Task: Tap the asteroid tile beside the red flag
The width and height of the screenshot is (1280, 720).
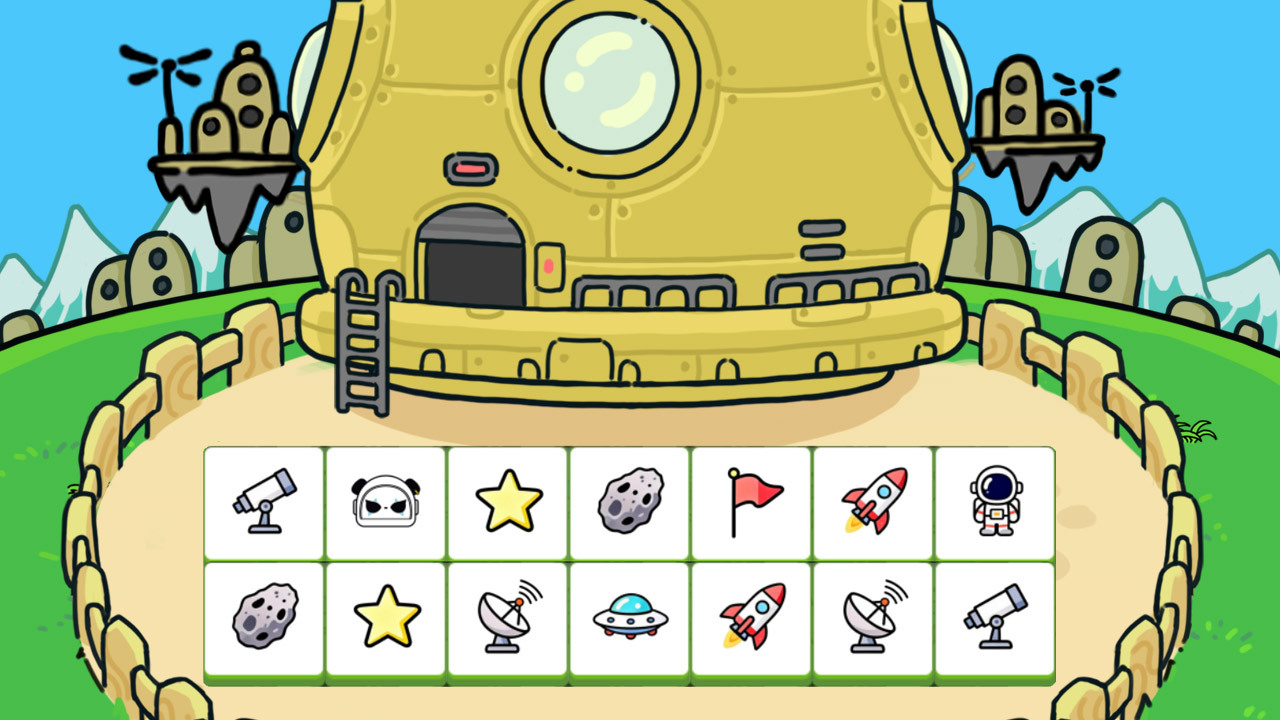Action: (629, 502)
